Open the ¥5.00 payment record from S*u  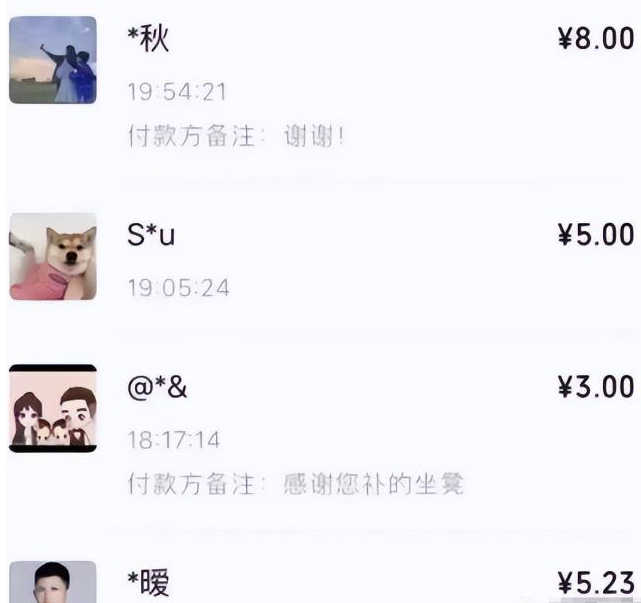click(x=320, y=258)
